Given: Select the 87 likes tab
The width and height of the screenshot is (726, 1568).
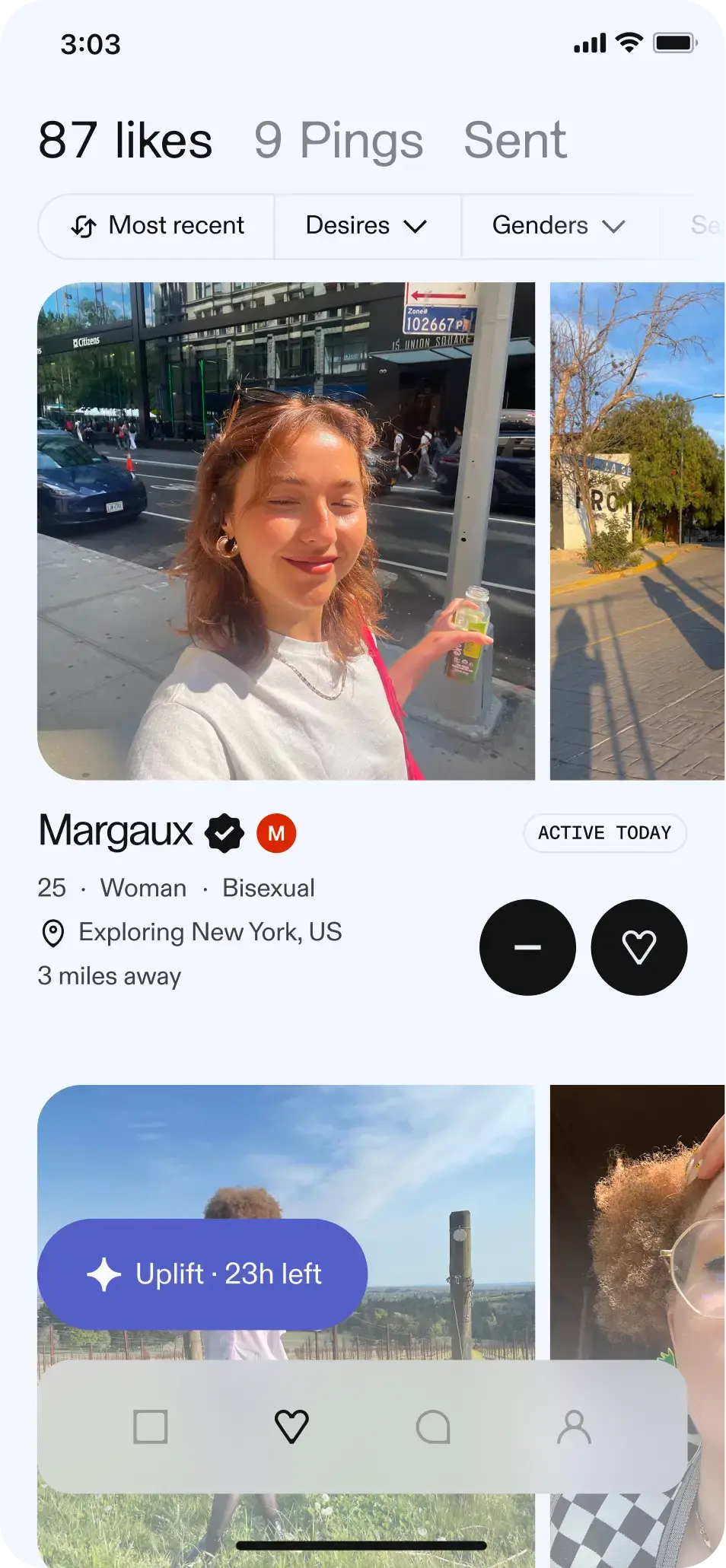Looking at the screenshot, I should (126, 141).
